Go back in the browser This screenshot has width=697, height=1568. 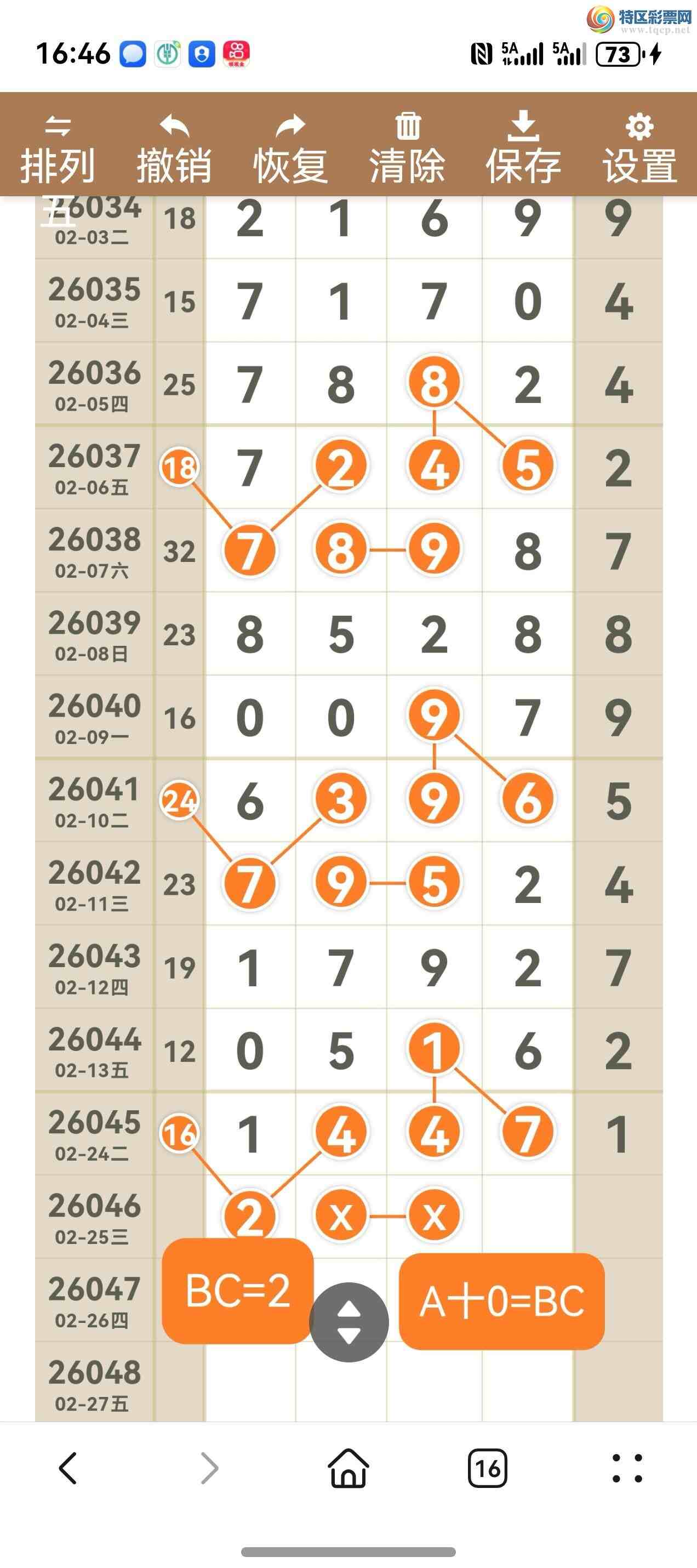(68, 1469)
